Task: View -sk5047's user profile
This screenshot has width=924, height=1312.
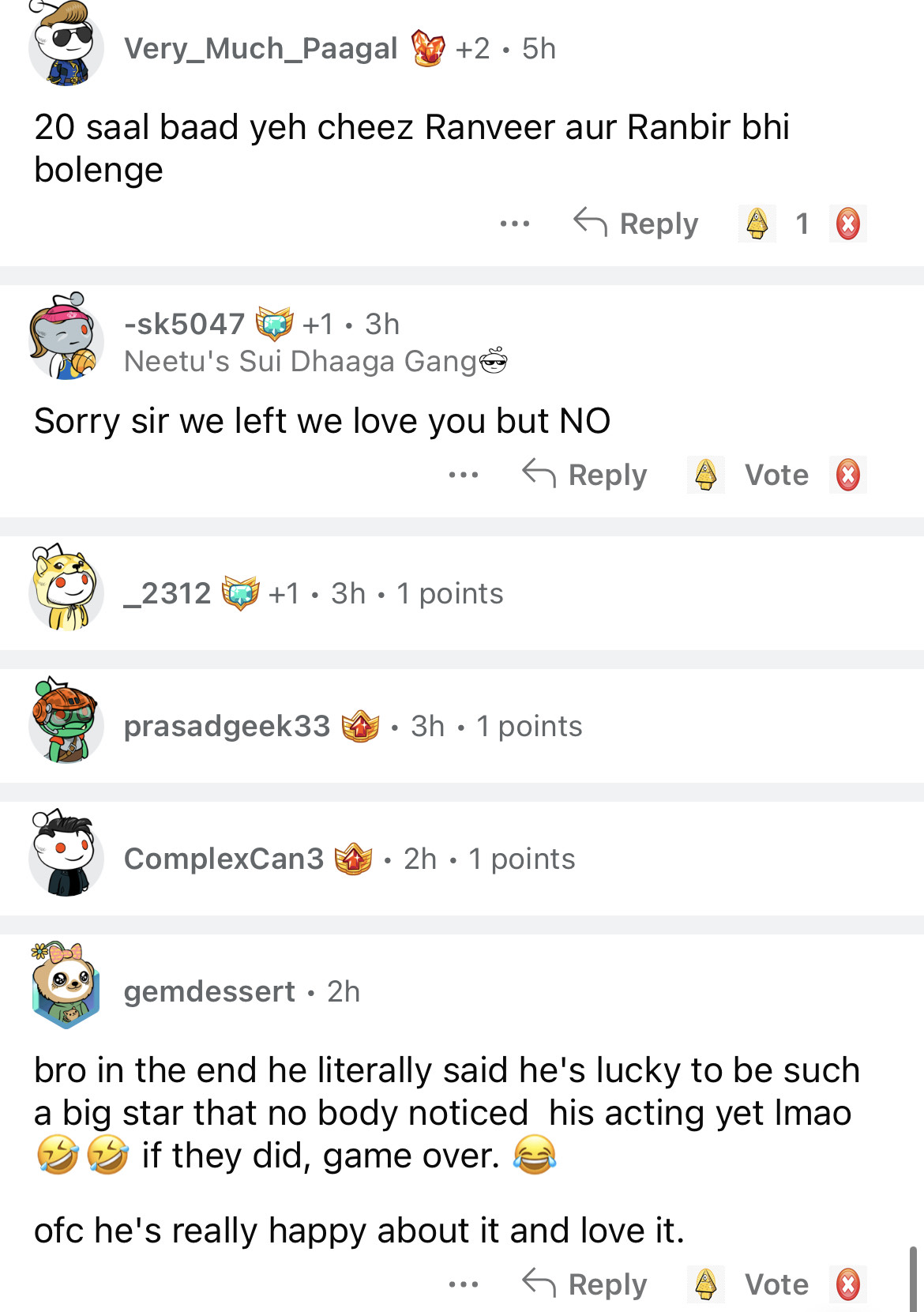Action: click(x=184, y=324)
